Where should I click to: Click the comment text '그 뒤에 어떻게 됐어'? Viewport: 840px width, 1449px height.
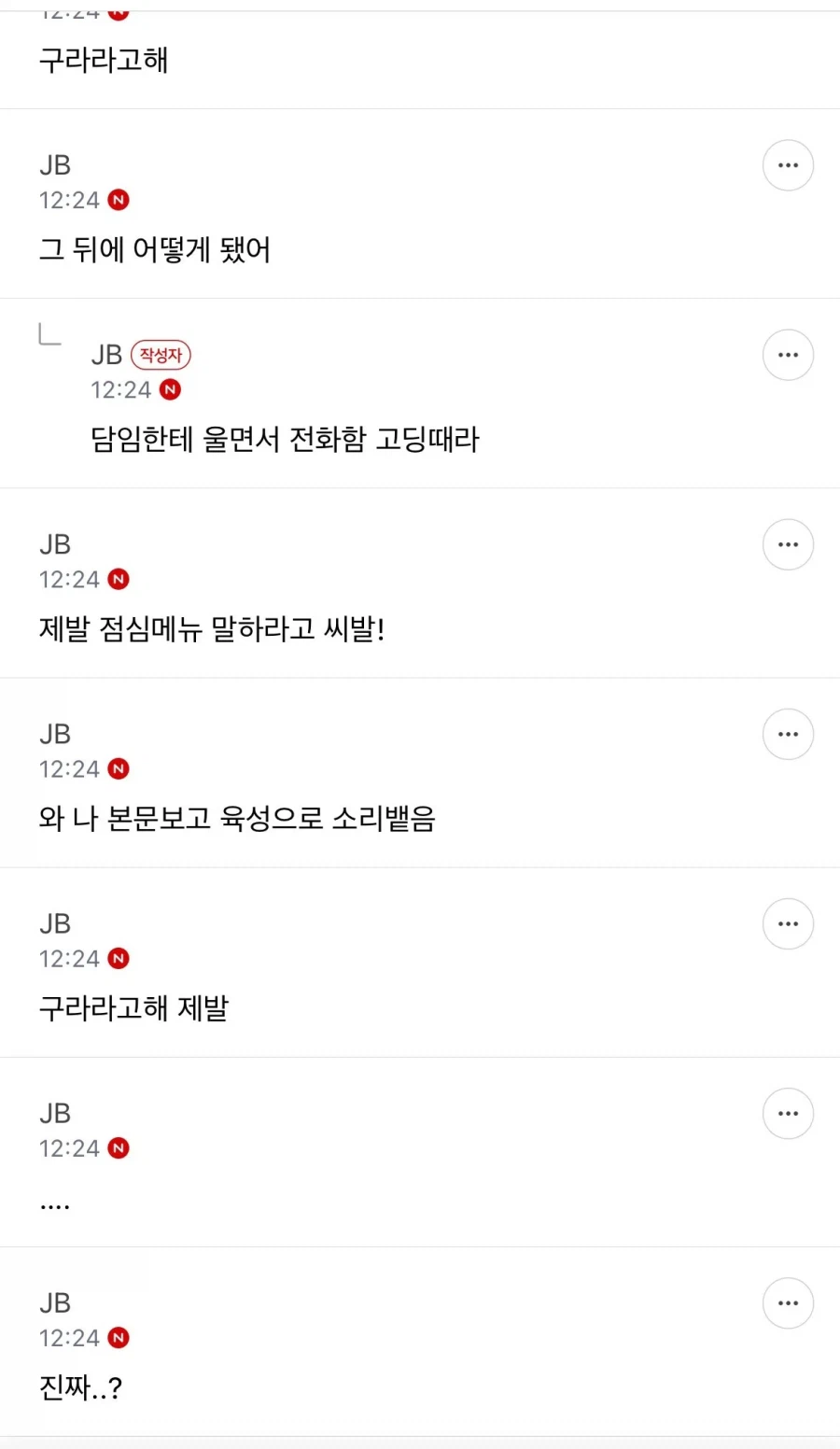[155, 250]
